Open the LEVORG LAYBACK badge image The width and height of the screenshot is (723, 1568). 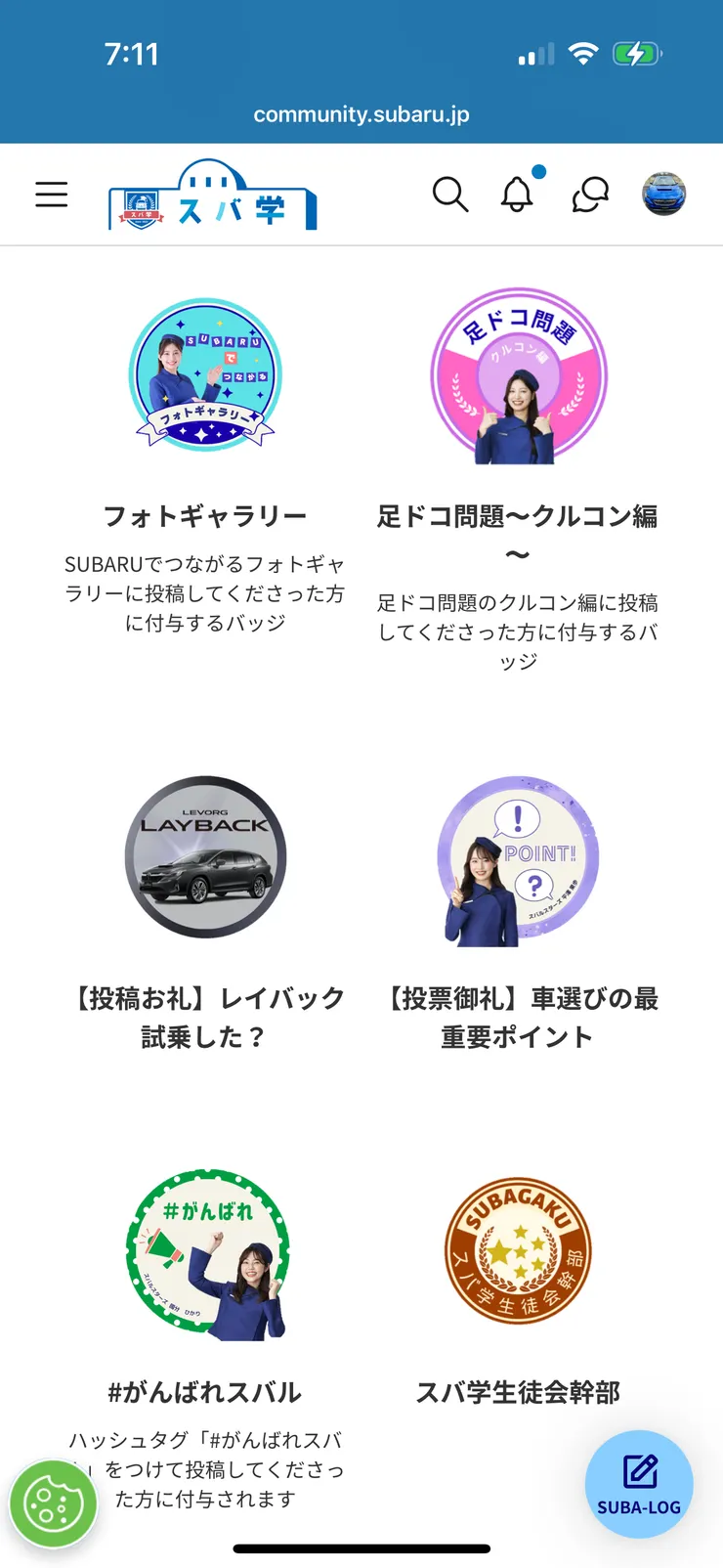coord(205,857)
